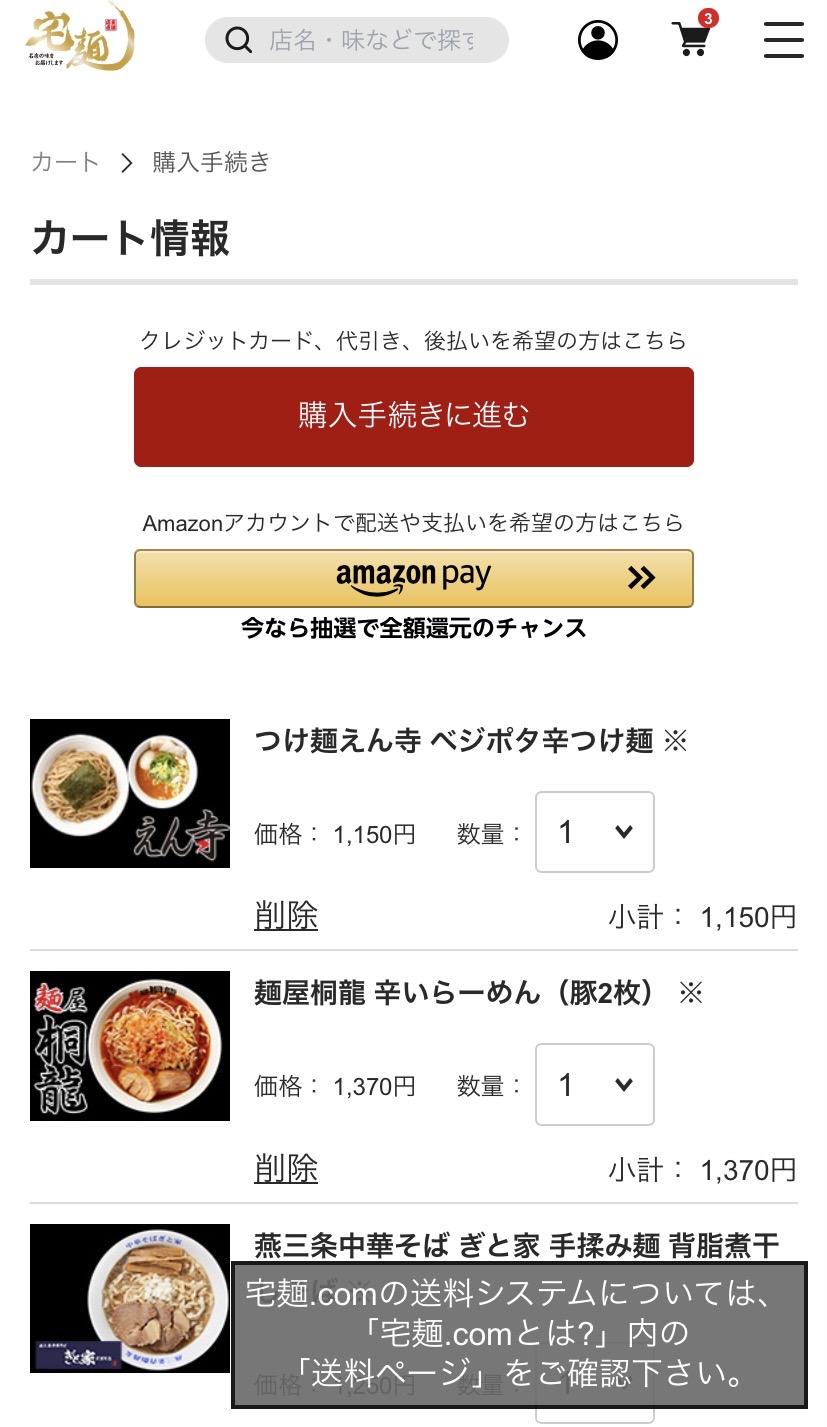Pay using the Amazon Pay button
Image resolution: width=827 pixels, height=1427 pixels.
tap(413, 578)
